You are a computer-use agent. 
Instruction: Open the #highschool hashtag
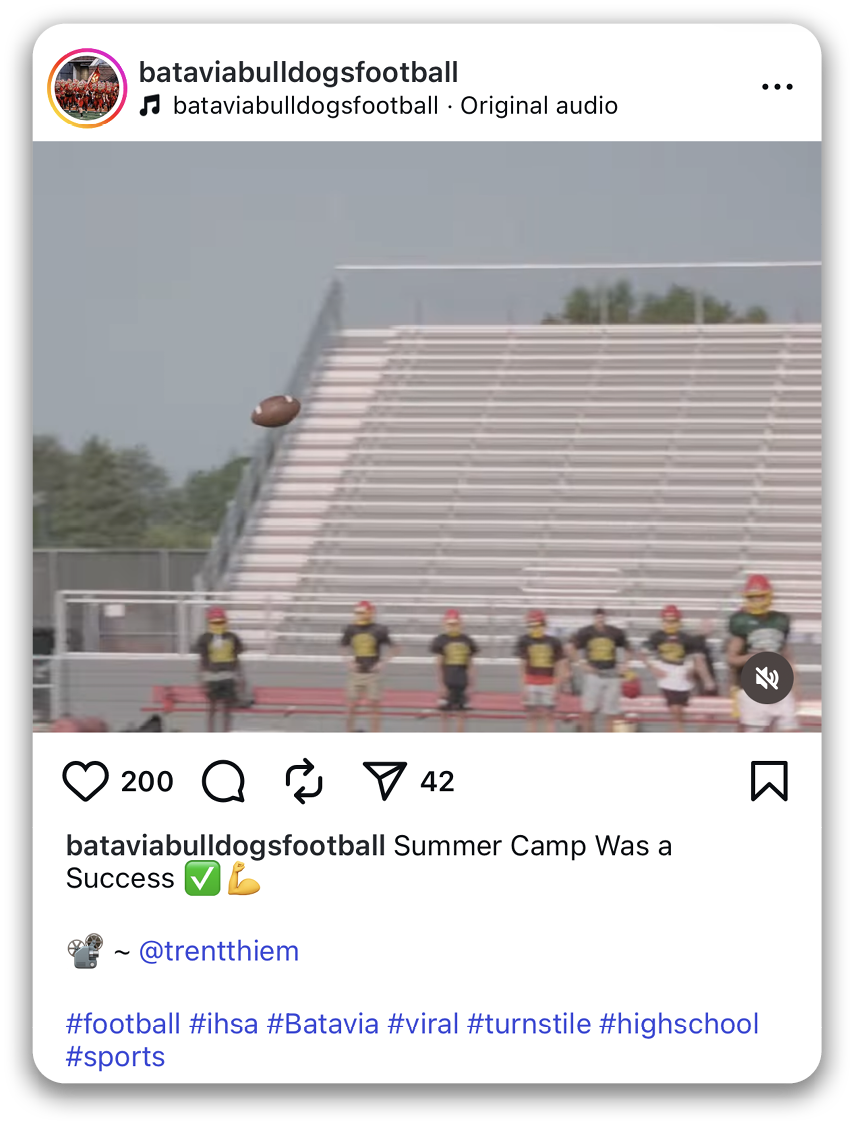tap(679, 1024)
